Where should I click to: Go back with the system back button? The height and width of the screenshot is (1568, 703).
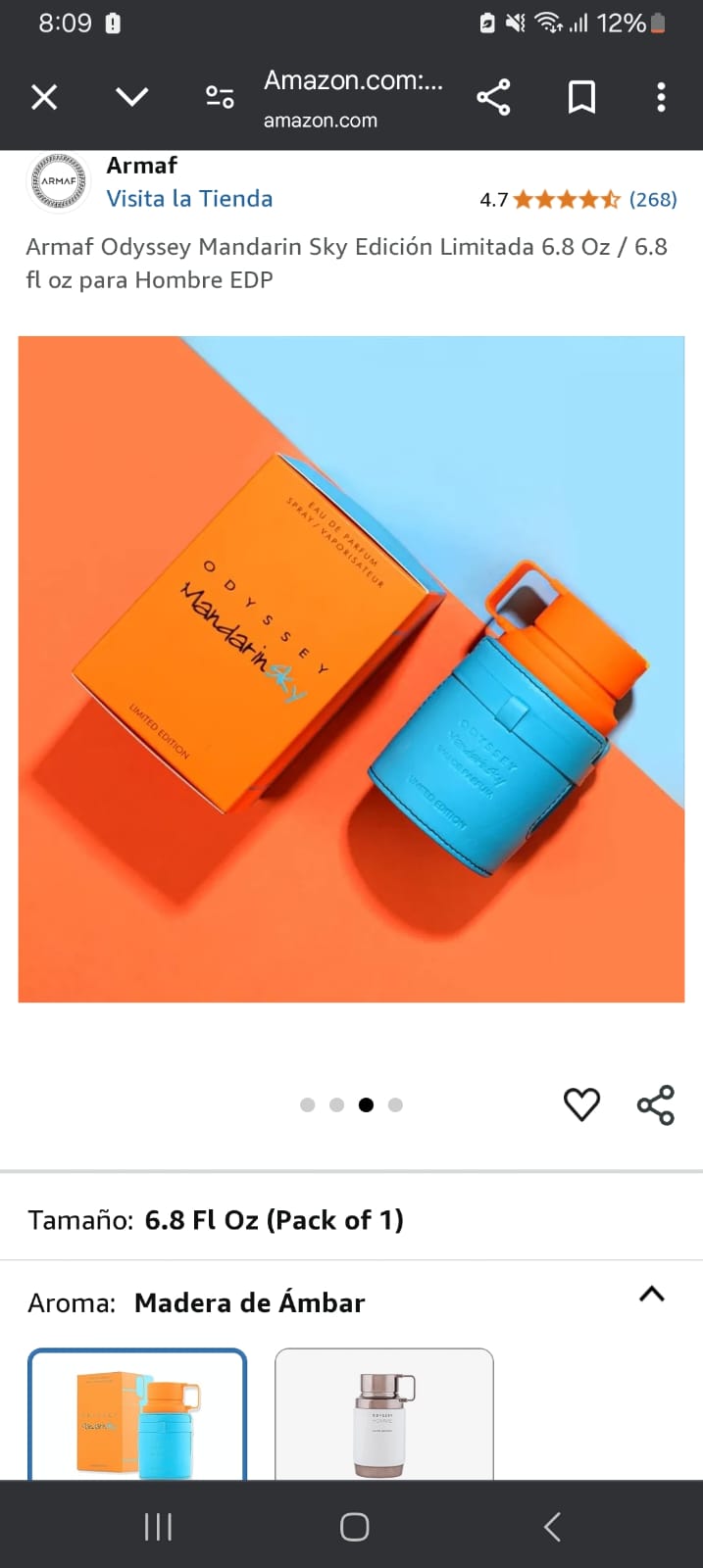(552, 1526)
